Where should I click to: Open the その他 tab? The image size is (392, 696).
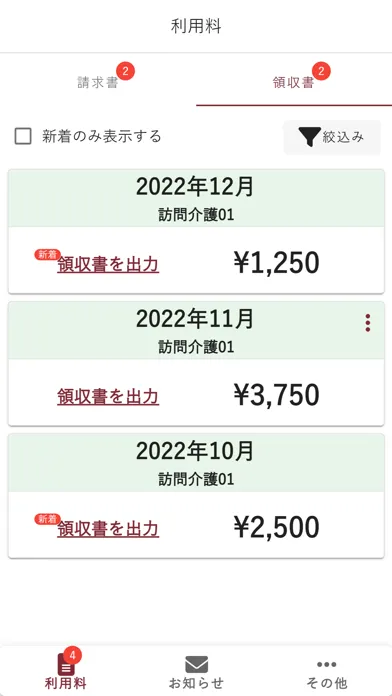[x=327, y=672]
